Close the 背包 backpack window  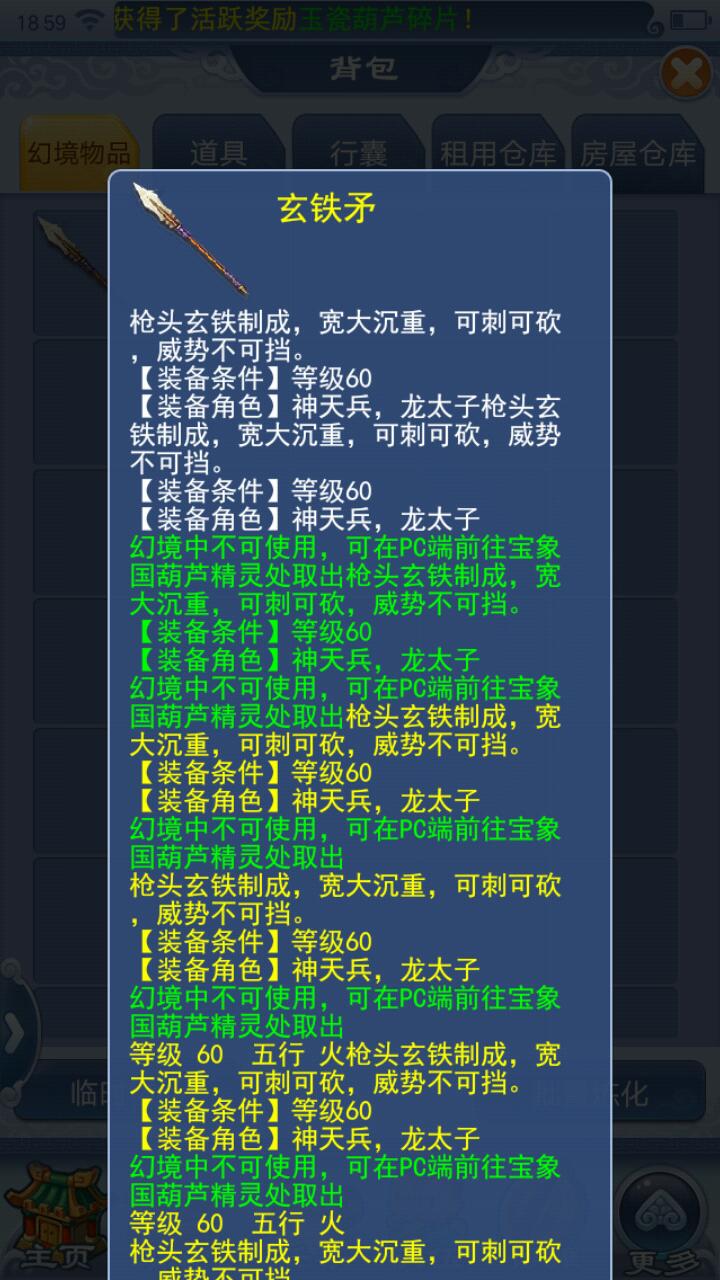pyautogui.click(x=685, y=72)
